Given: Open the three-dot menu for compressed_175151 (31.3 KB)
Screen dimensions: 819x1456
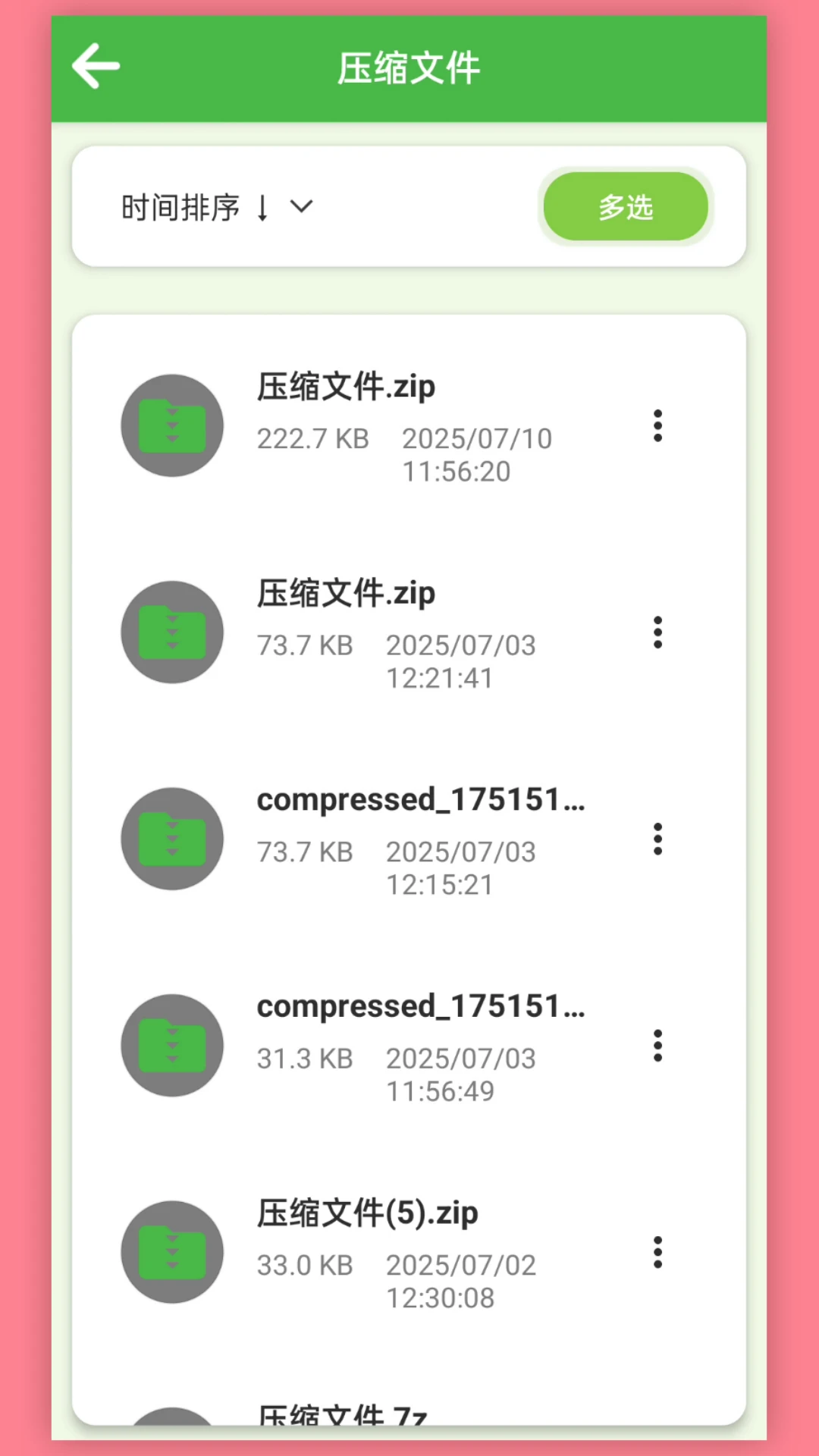Looking at the screenshot, I should (x=657, y=1046).
